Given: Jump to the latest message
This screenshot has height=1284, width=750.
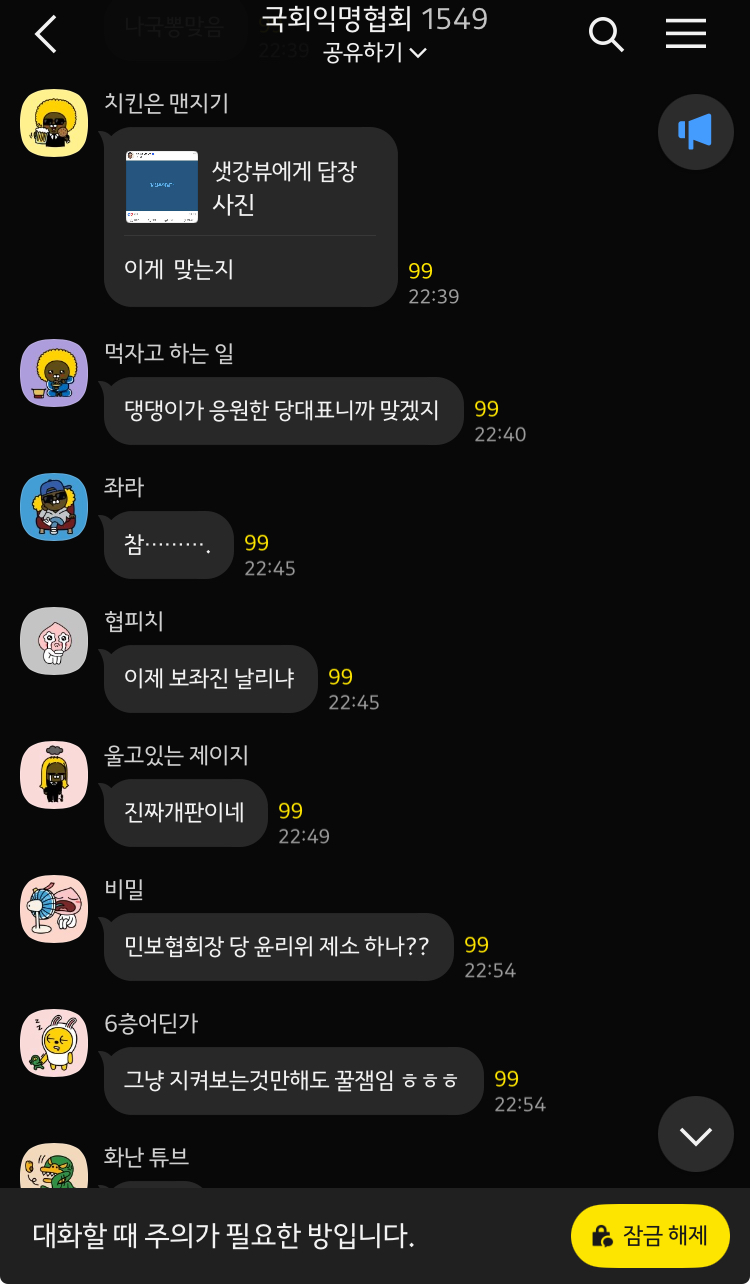Looking at the screenshot, I should click(x=696, y=1134).
